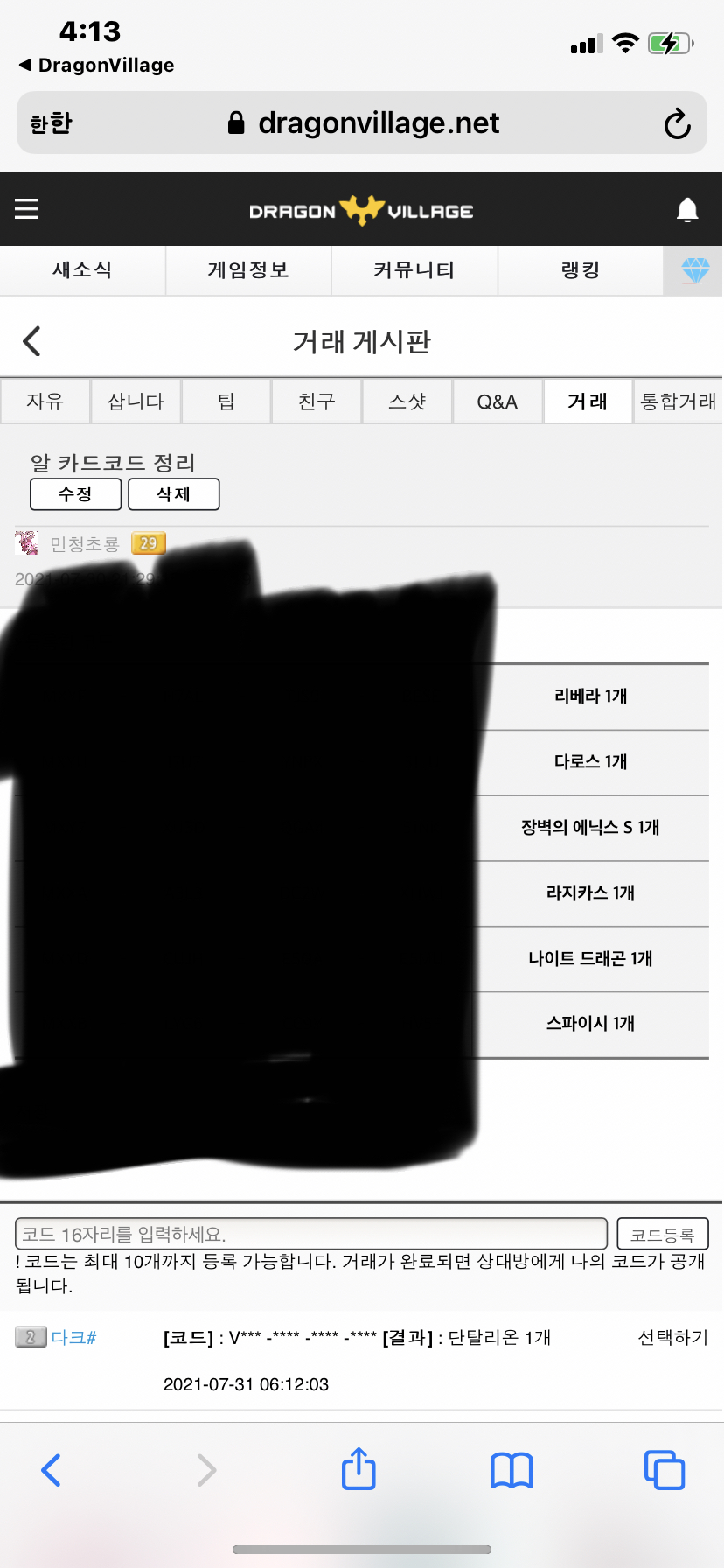Edit the post with 수정

(75, 494)
